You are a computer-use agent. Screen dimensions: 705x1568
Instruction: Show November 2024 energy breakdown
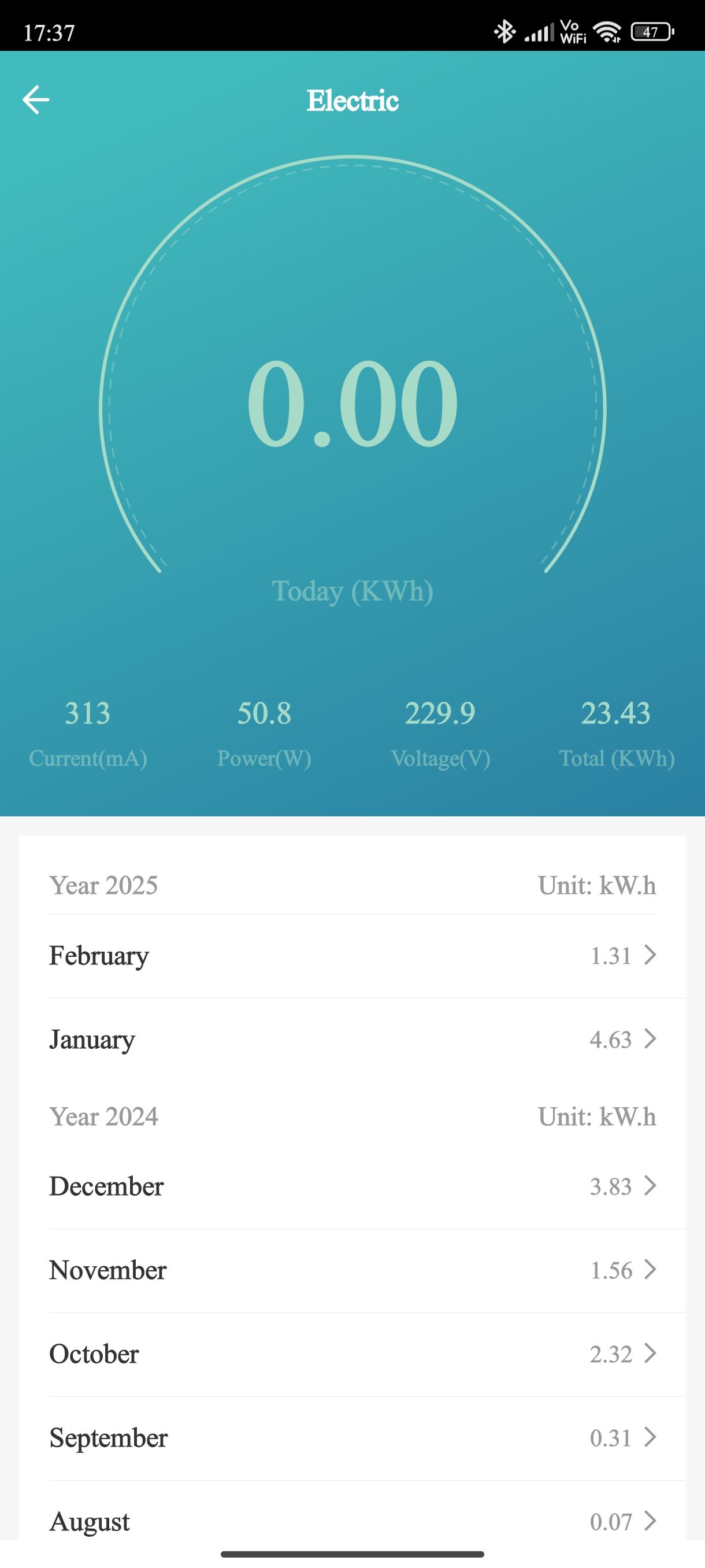(352, 1270)
